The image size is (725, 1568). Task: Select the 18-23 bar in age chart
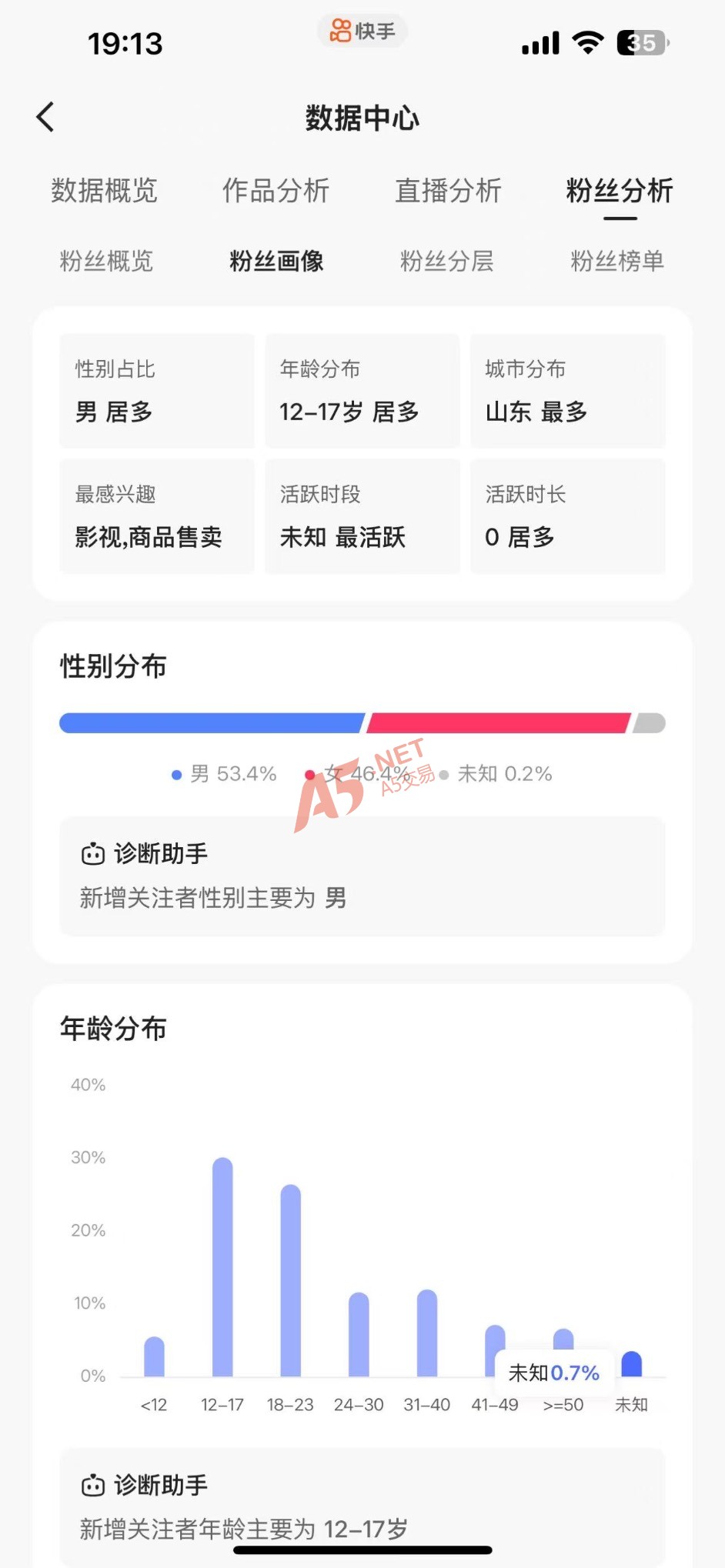point(291,1280)
